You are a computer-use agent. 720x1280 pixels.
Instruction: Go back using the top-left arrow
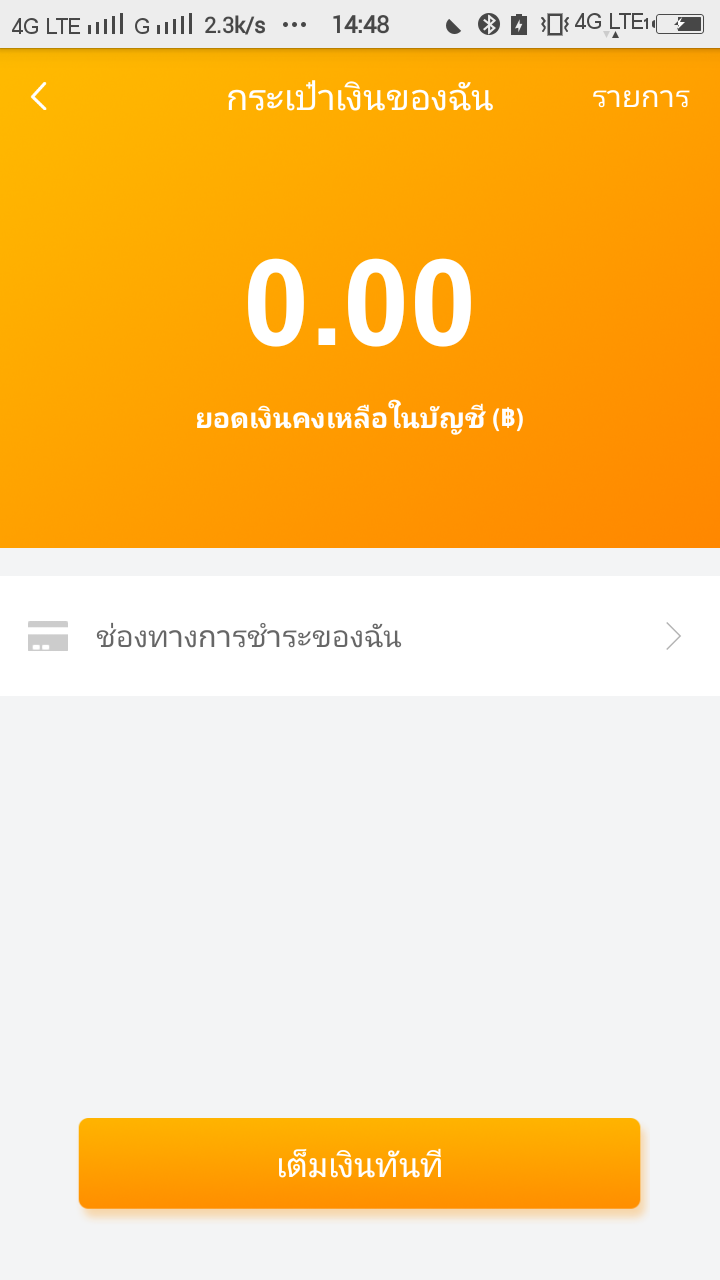39,97
